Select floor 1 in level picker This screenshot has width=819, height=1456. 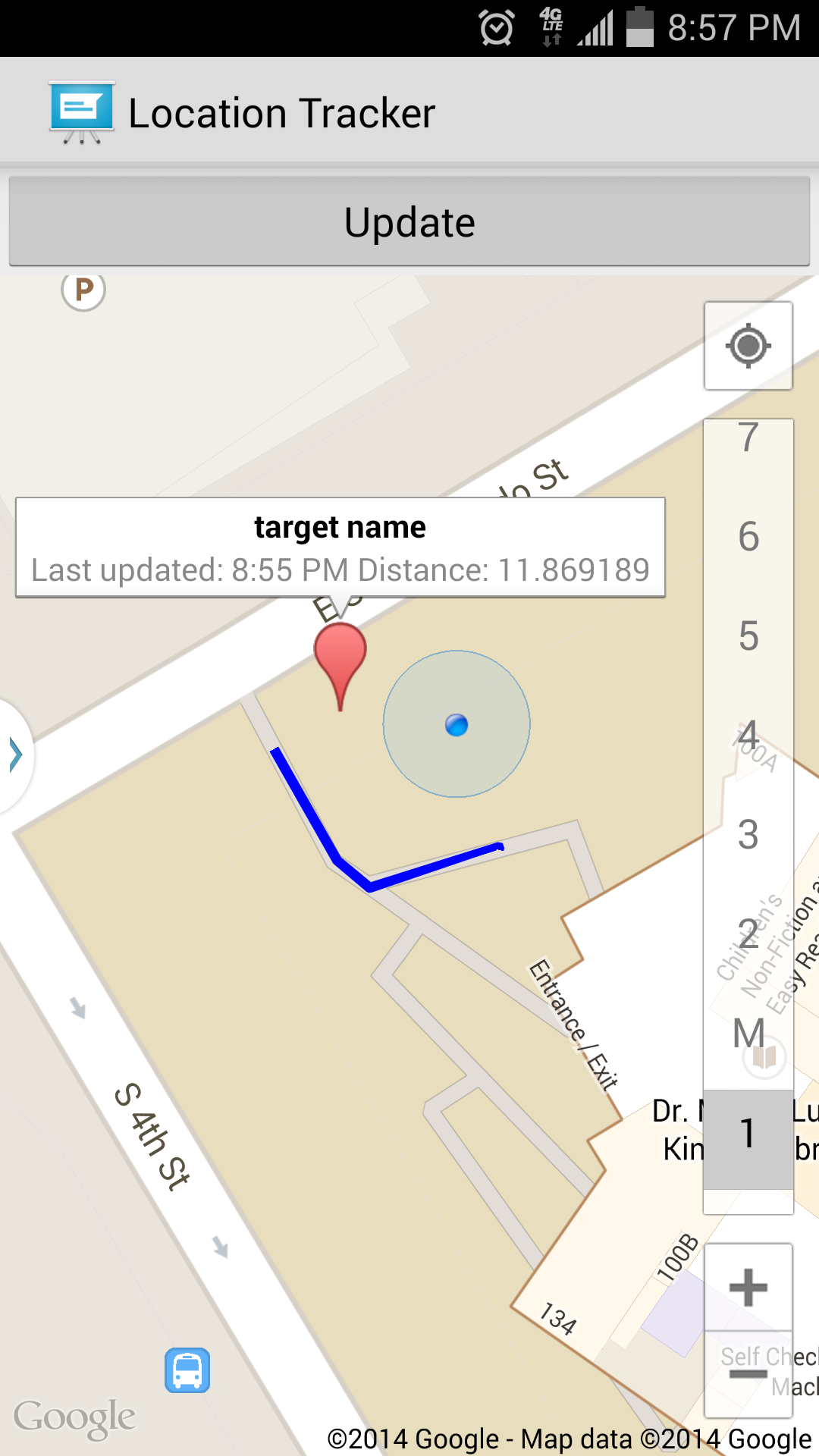748,1134
